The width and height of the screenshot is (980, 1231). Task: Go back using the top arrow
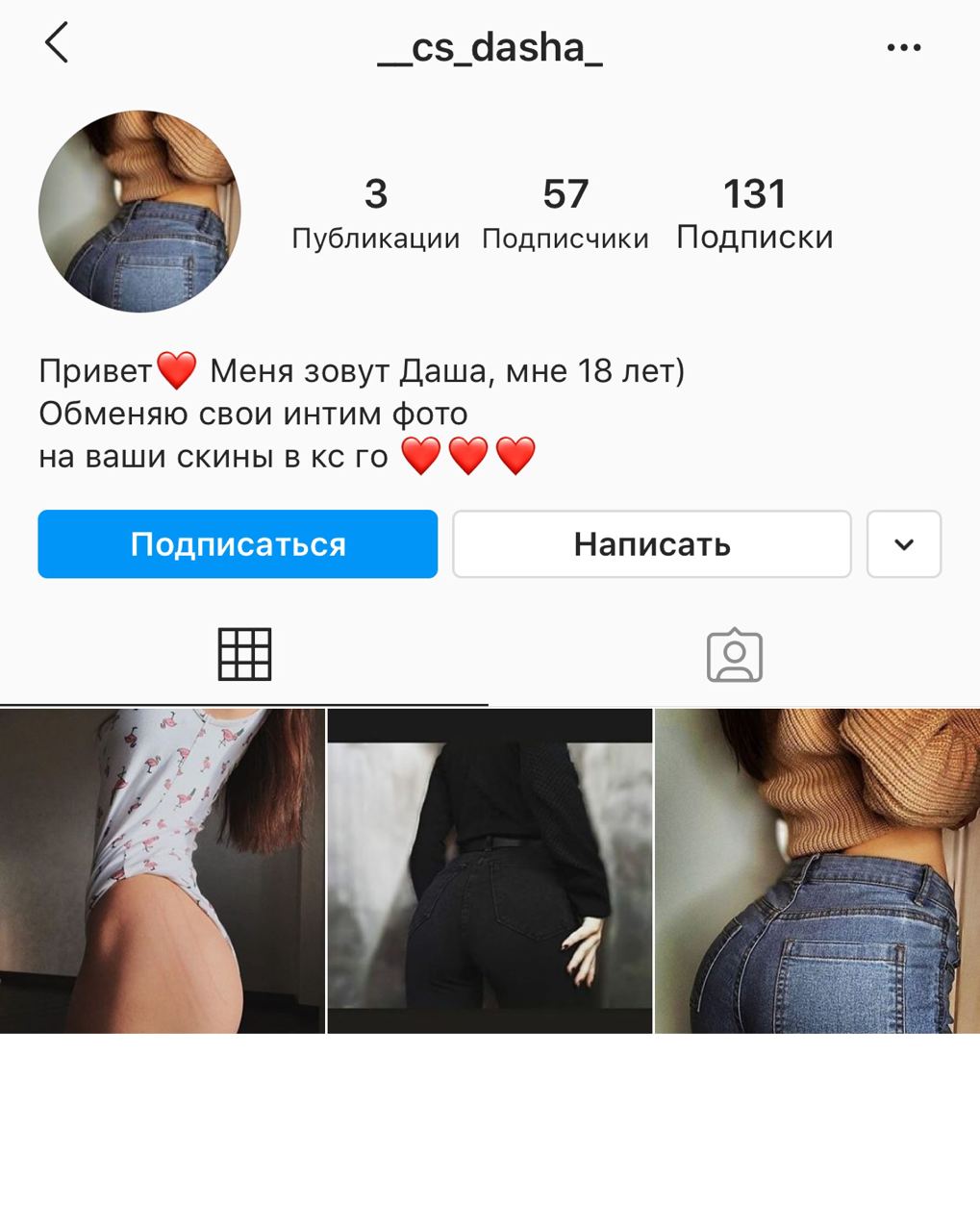57,44
